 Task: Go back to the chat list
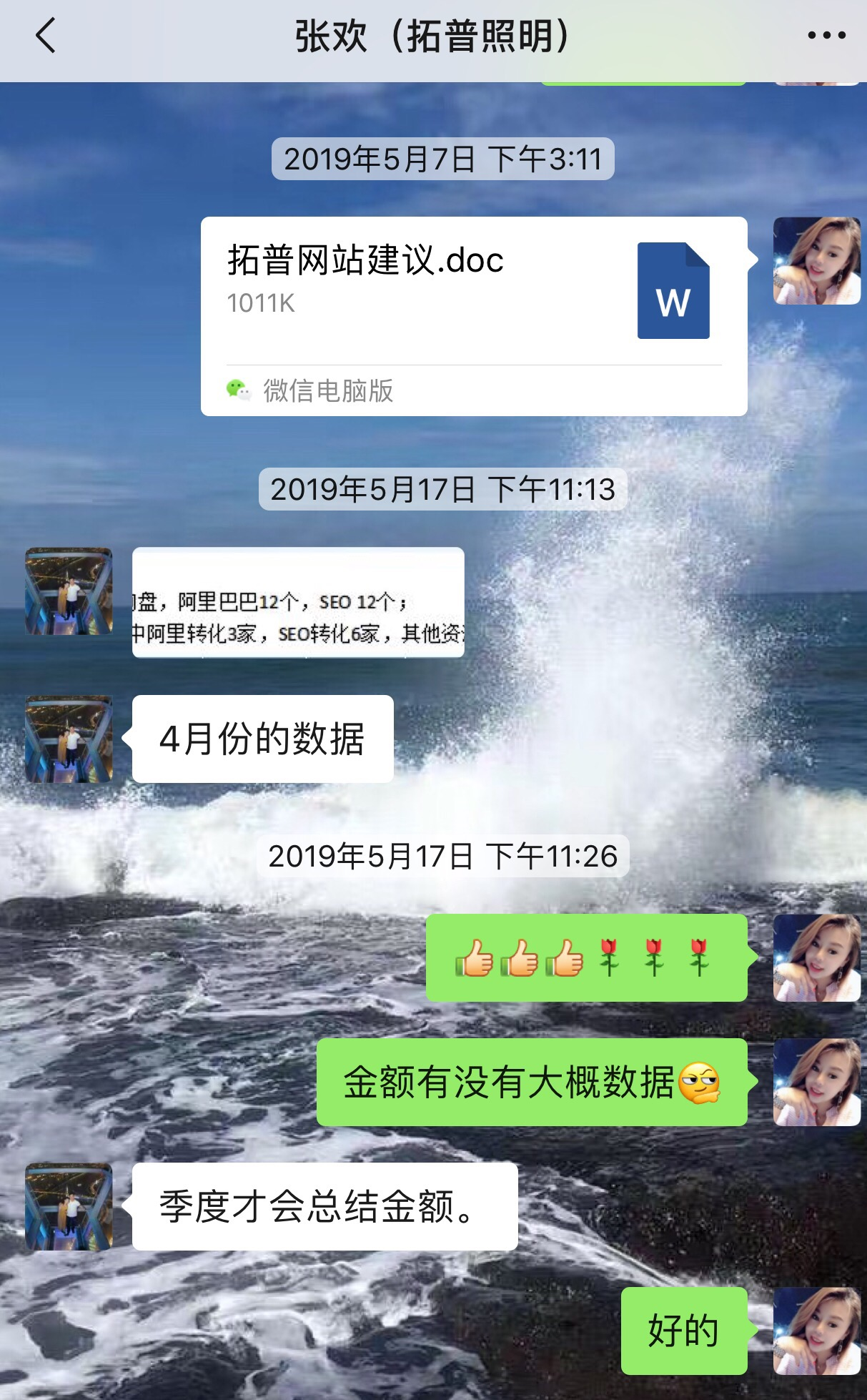[x=46, y=36]
